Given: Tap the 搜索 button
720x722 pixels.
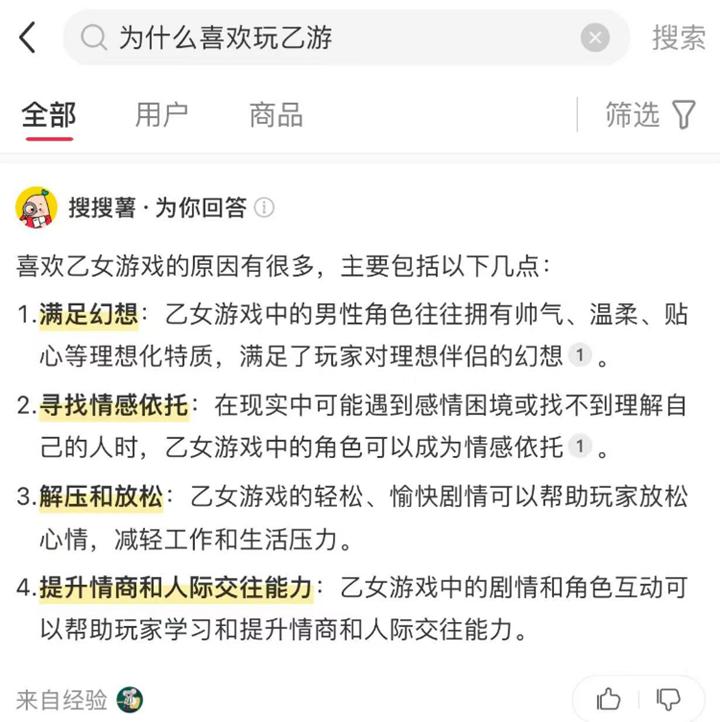Looking at the screenshot, I should pos(679,38).
